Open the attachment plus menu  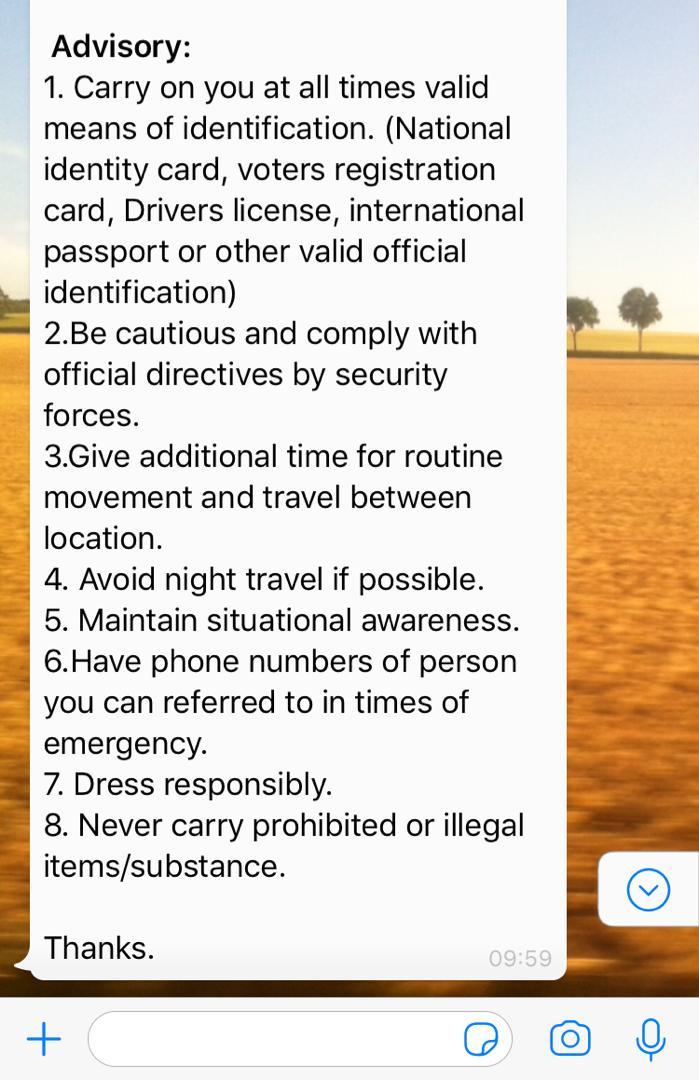(x=43, y=1040)
